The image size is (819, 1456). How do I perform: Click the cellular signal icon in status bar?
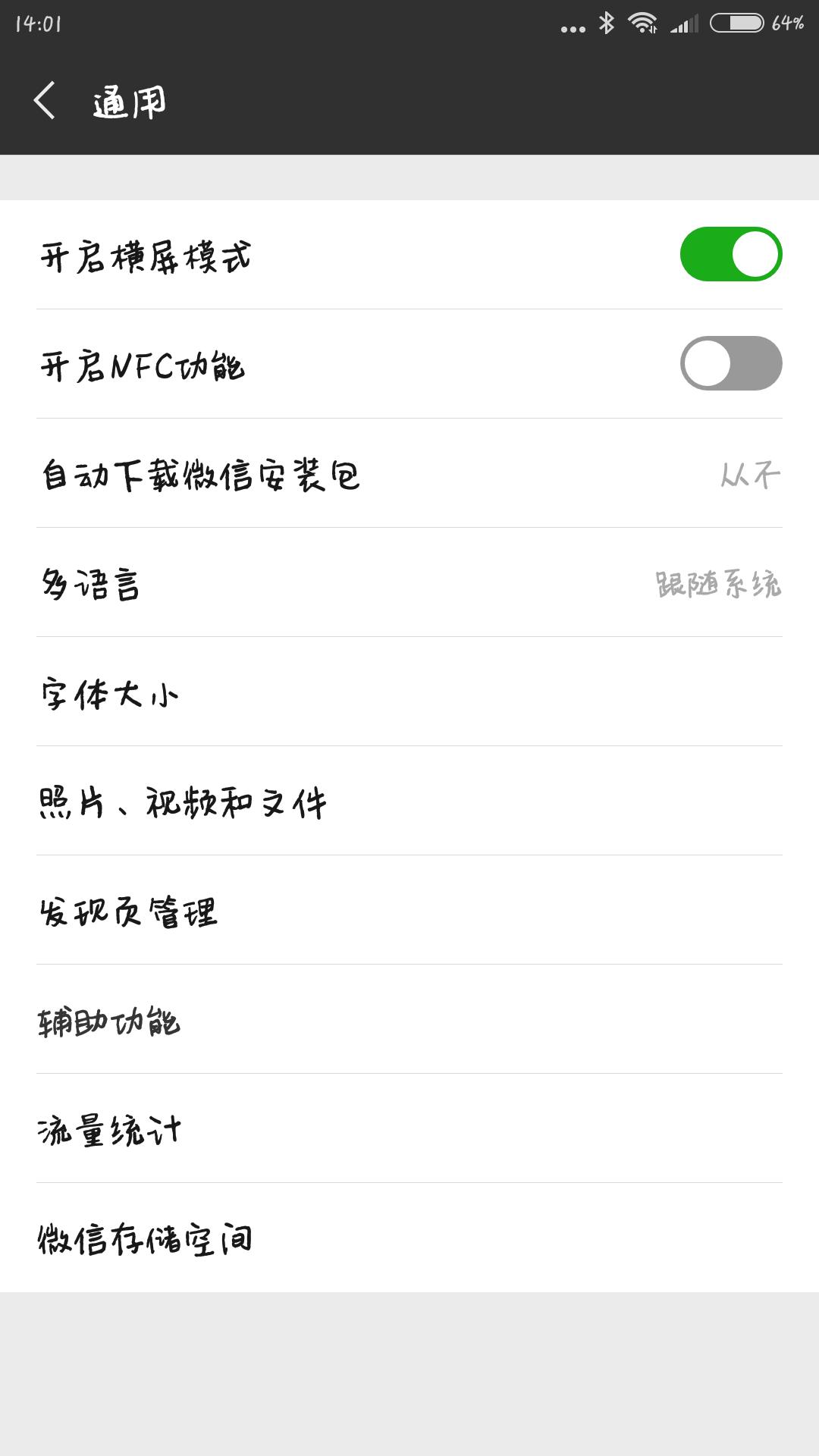coord(683,23)
